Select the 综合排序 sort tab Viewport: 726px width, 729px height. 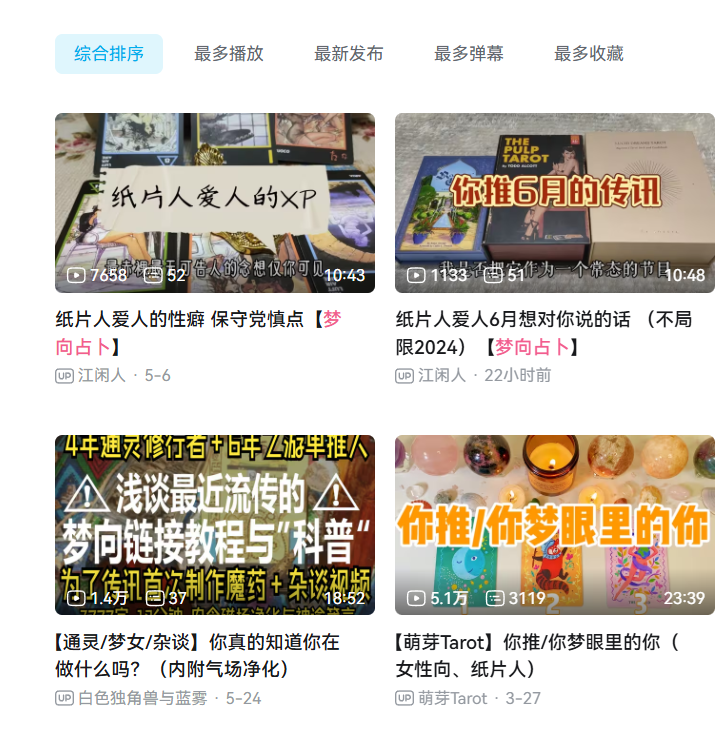(x=109, y=54)
